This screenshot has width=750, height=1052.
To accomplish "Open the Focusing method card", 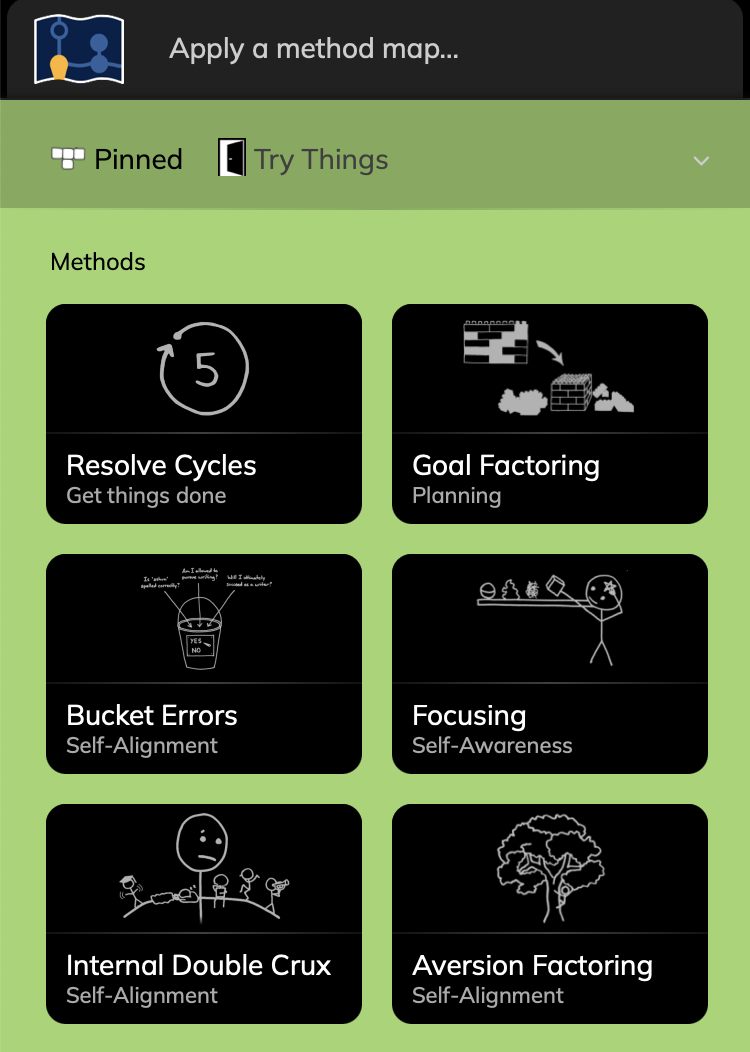I will 549,664.
